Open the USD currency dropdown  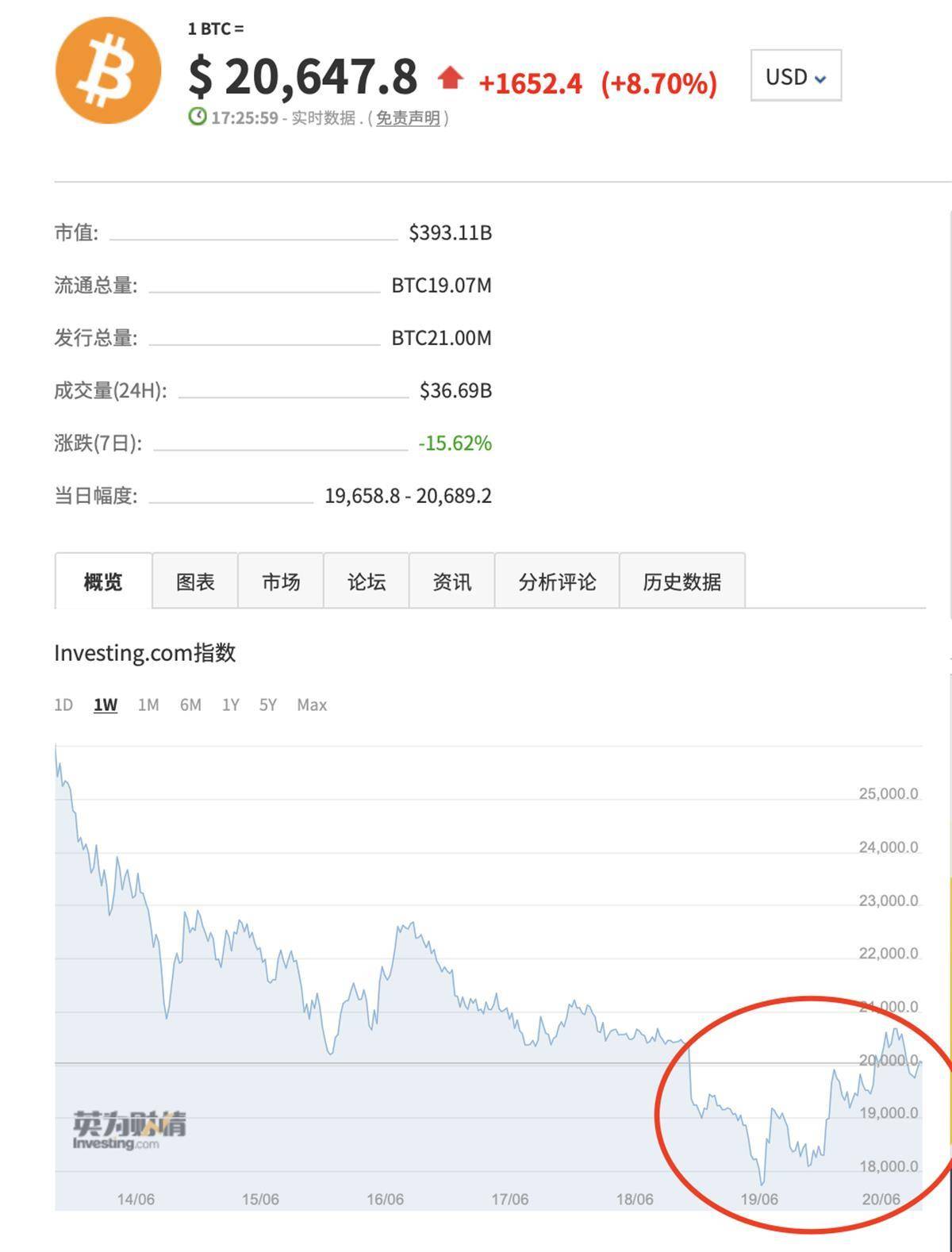[x=793, y=77]
